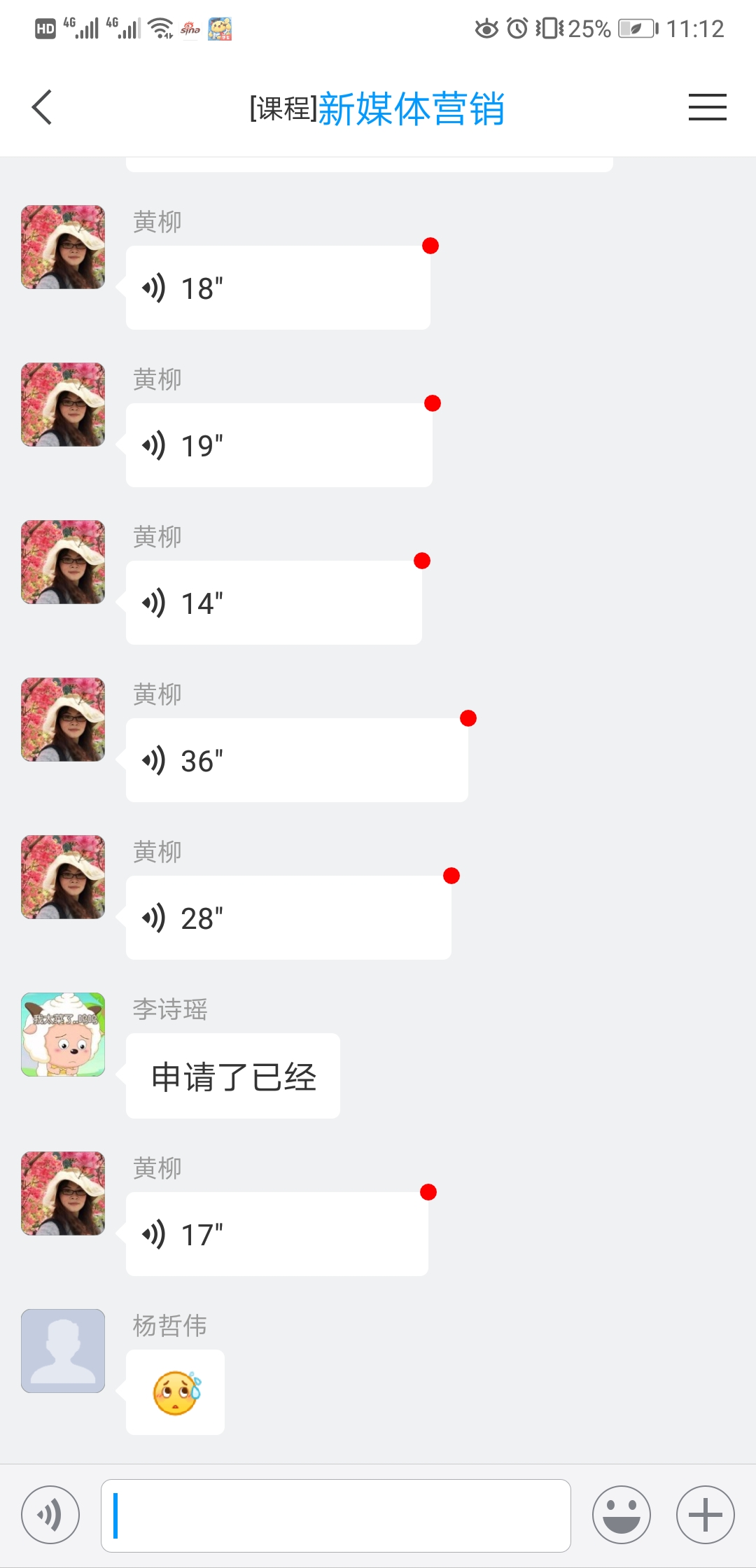Image resolution: width=756 pixels, height=1568 pixels.
Task: Play the 19-second voice message
Action: 279,445
